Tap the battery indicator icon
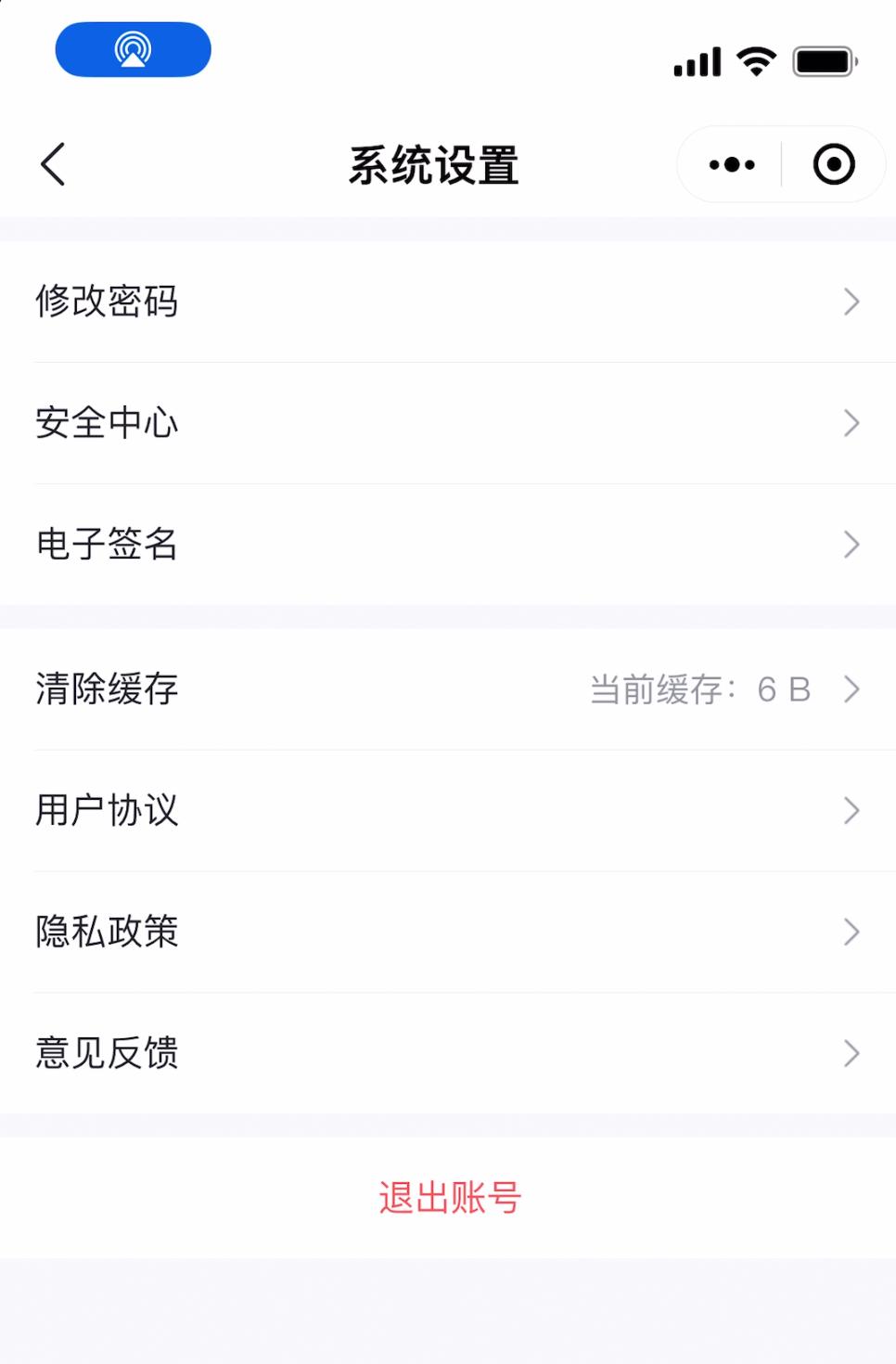The width and height of the screenshot is (896, 1364). click(822, 59)
